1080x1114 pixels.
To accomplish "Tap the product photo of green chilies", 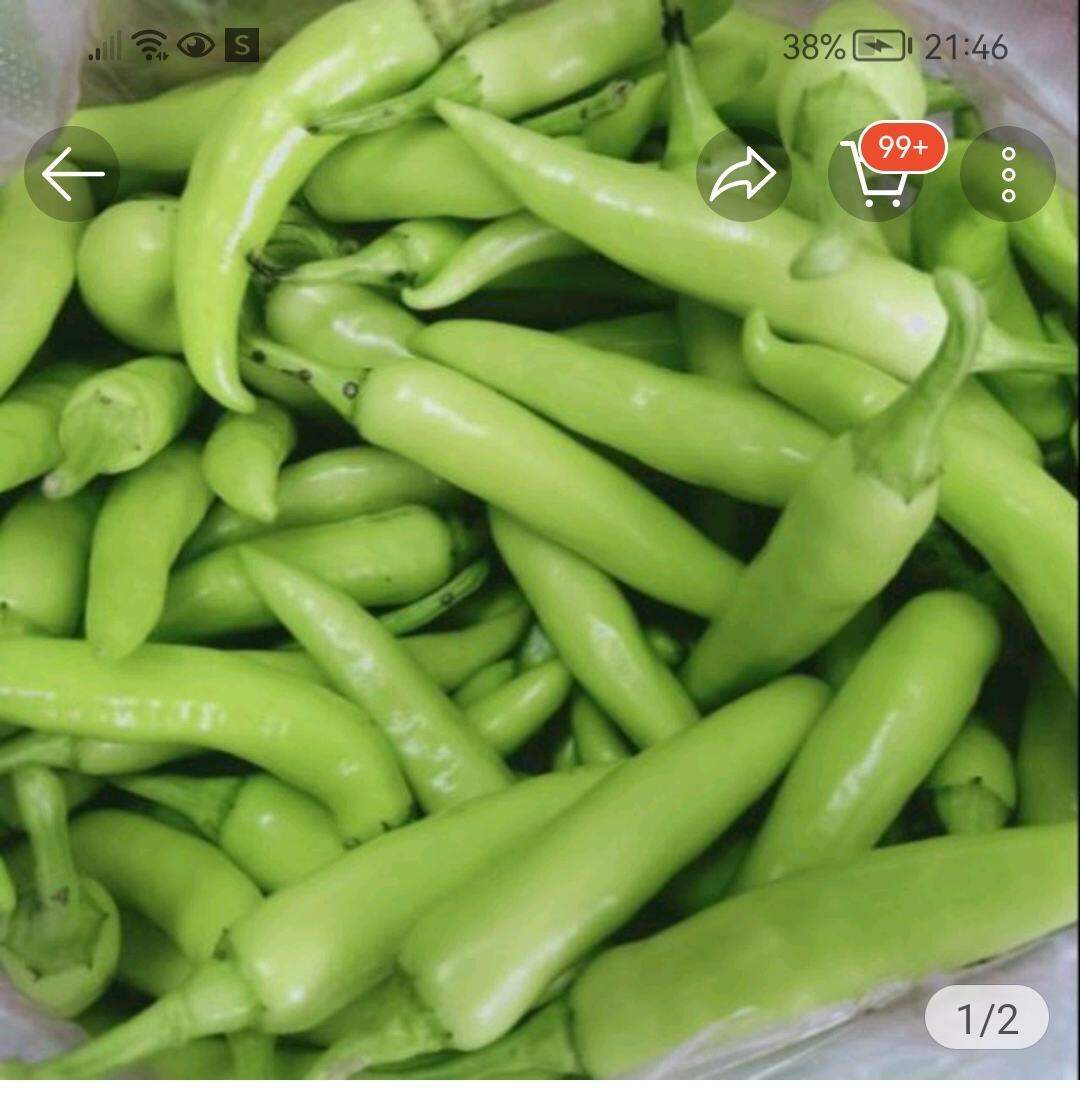I will [540, 600].
